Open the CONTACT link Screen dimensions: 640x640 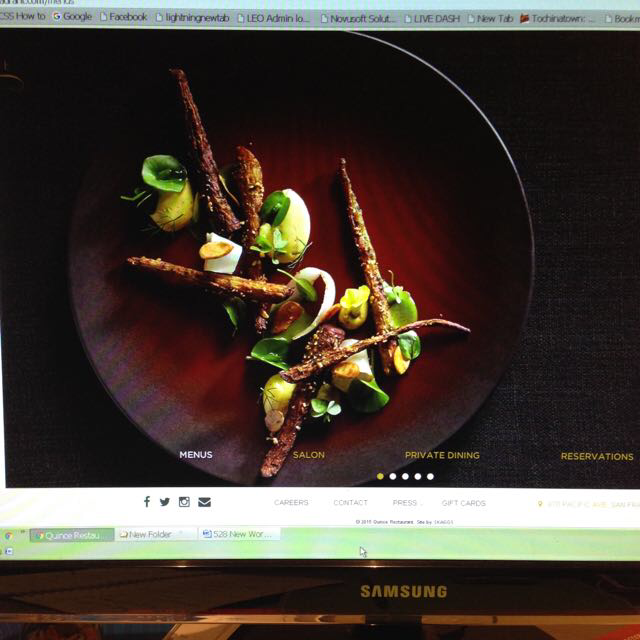click(x=350, y=503)
